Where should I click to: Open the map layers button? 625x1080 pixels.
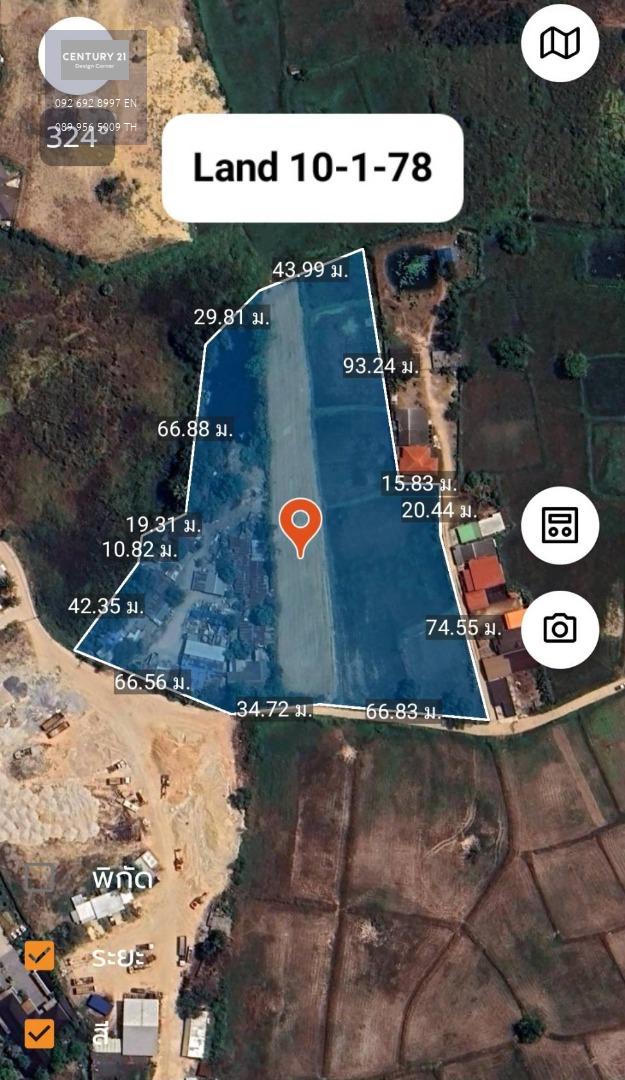pos(560,43)
